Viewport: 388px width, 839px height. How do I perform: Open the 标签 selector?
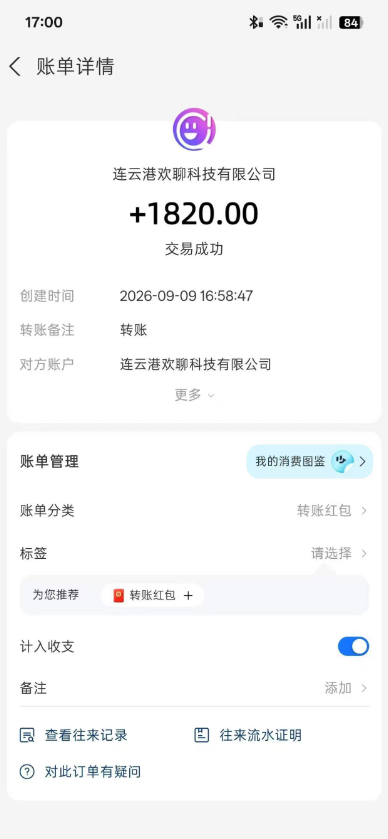(194, 553)
